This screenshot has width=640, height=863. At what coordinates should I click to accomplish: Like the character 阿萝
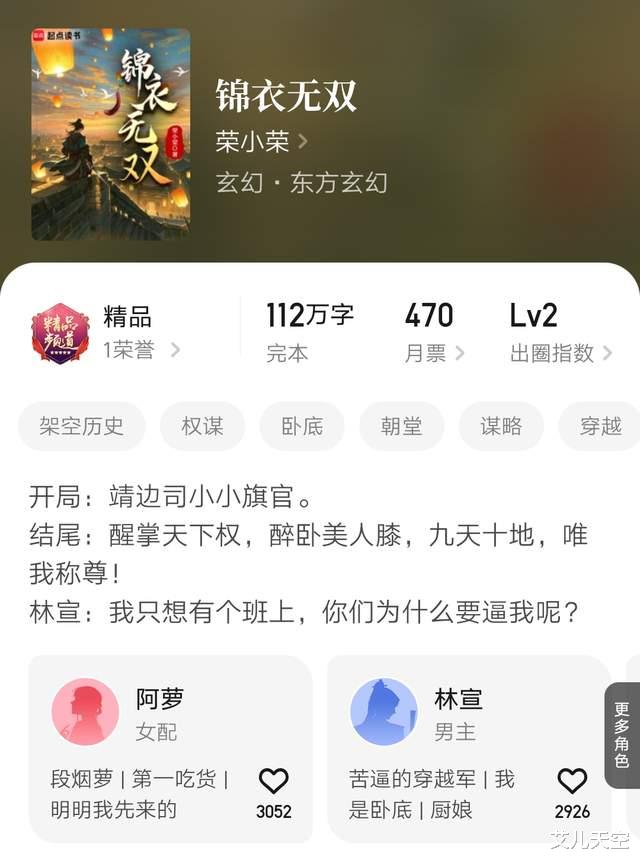pos(273,783)
